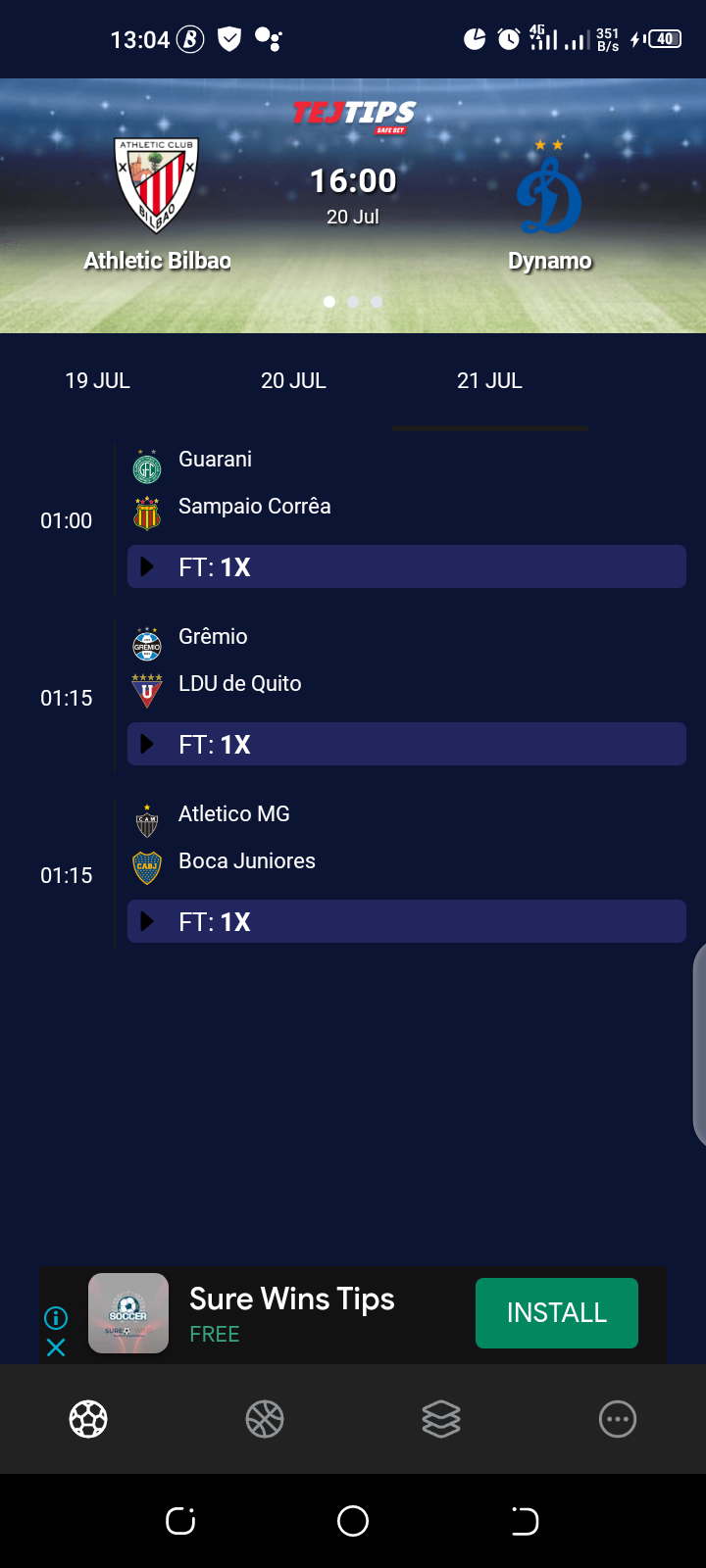Screen dimensions: 706x1568
Task: Expand the tip for Atletico MG vs Boca Juniores
Action: point(407,921)
